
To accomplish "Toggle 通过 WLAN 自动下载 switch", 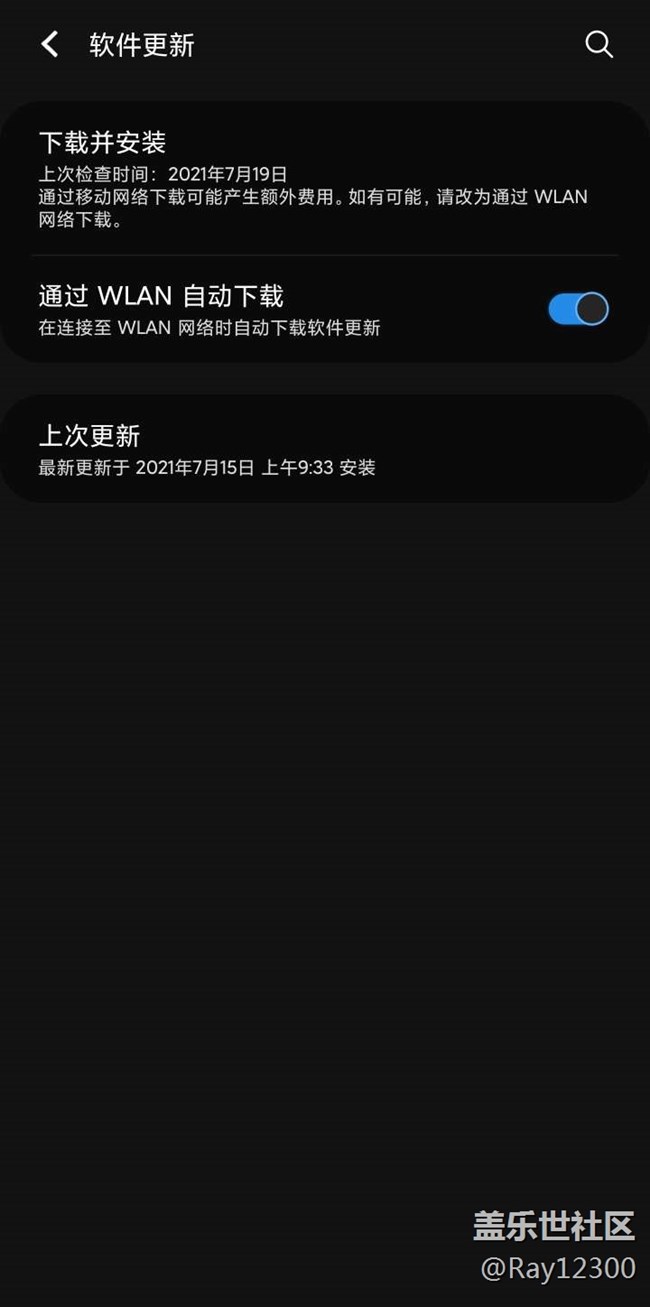I will pos(578,309).
